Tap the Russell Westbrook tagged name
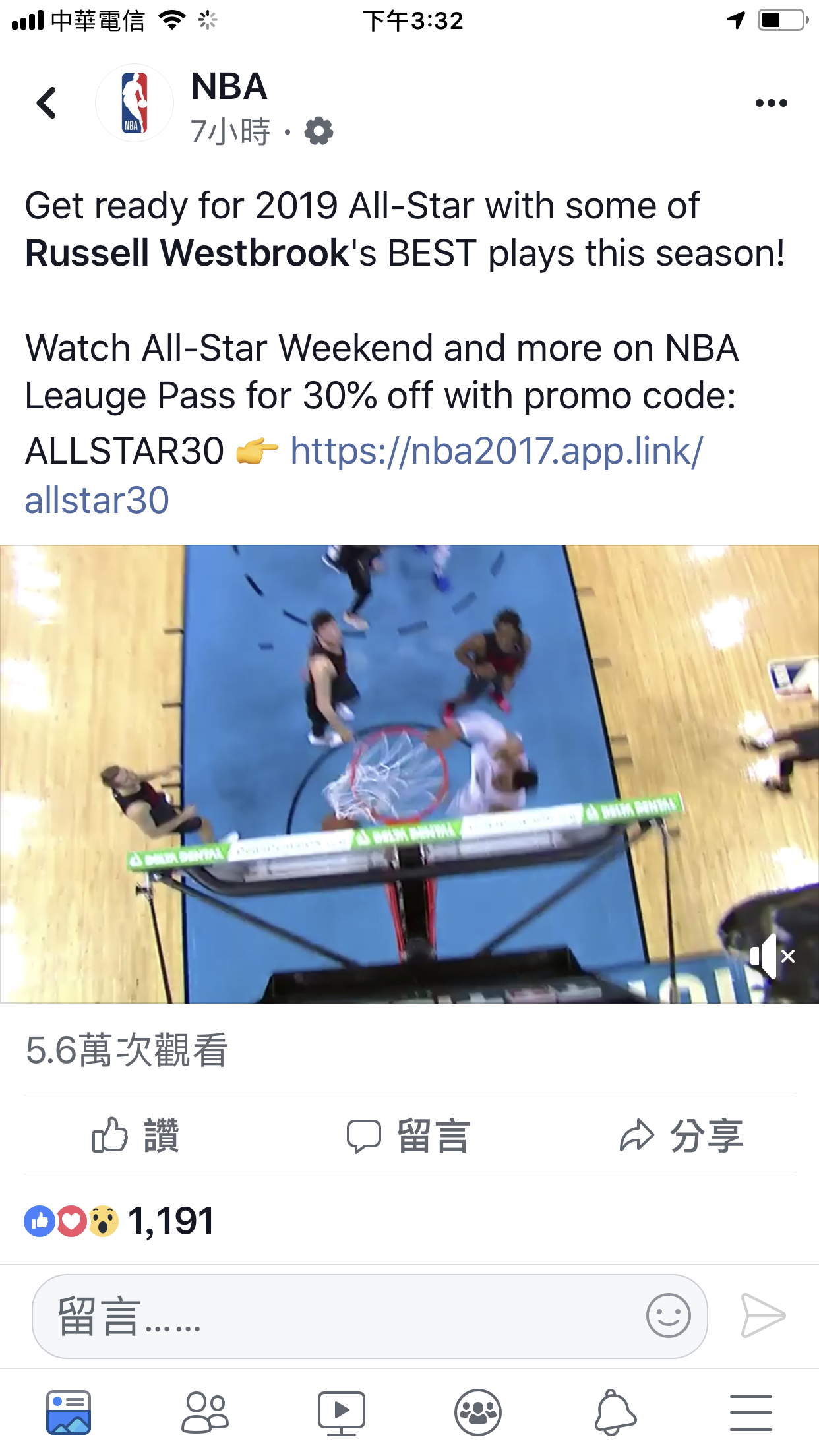 [187, 254]
